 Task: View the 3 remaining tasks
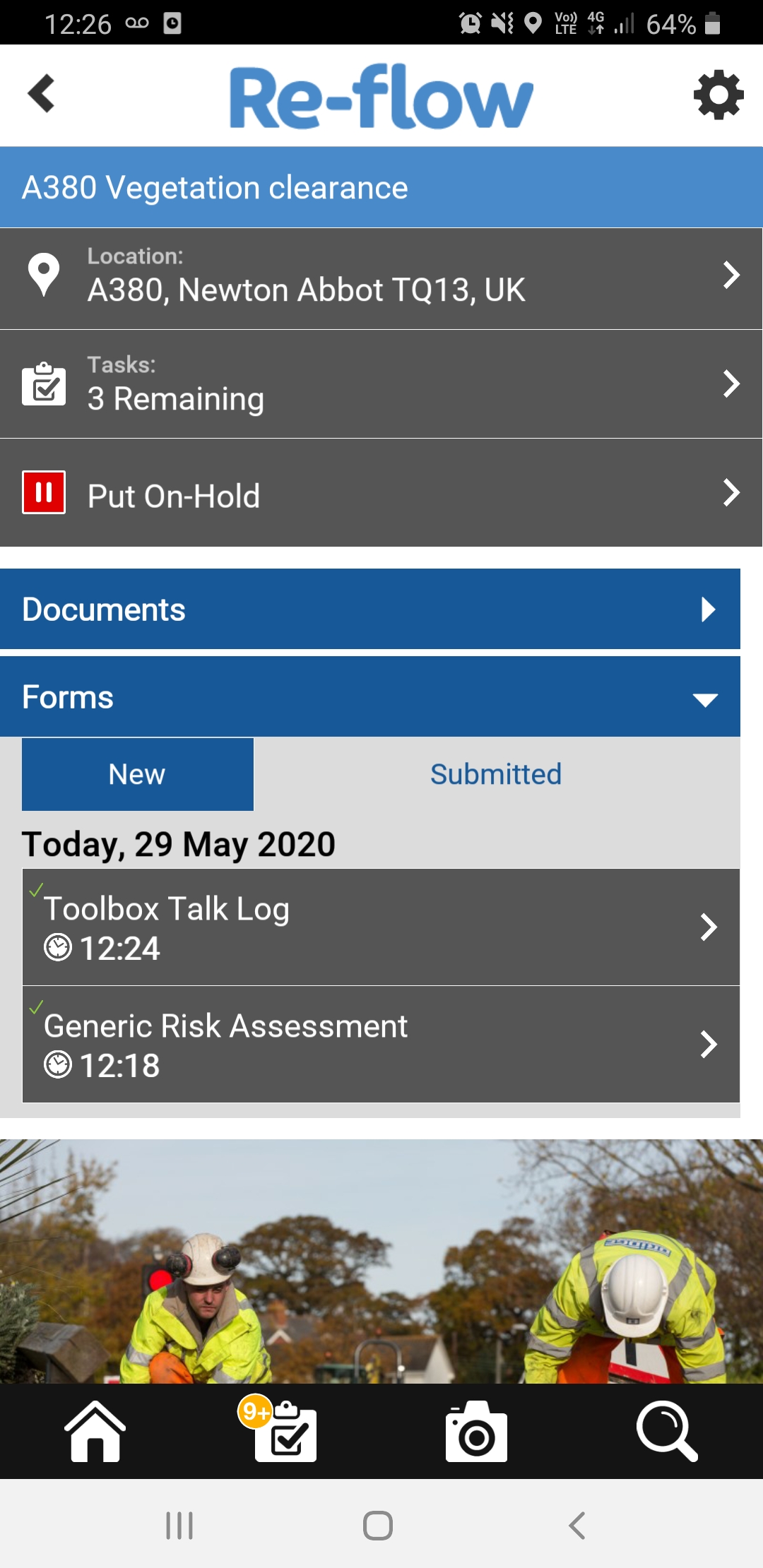[381, 384]
